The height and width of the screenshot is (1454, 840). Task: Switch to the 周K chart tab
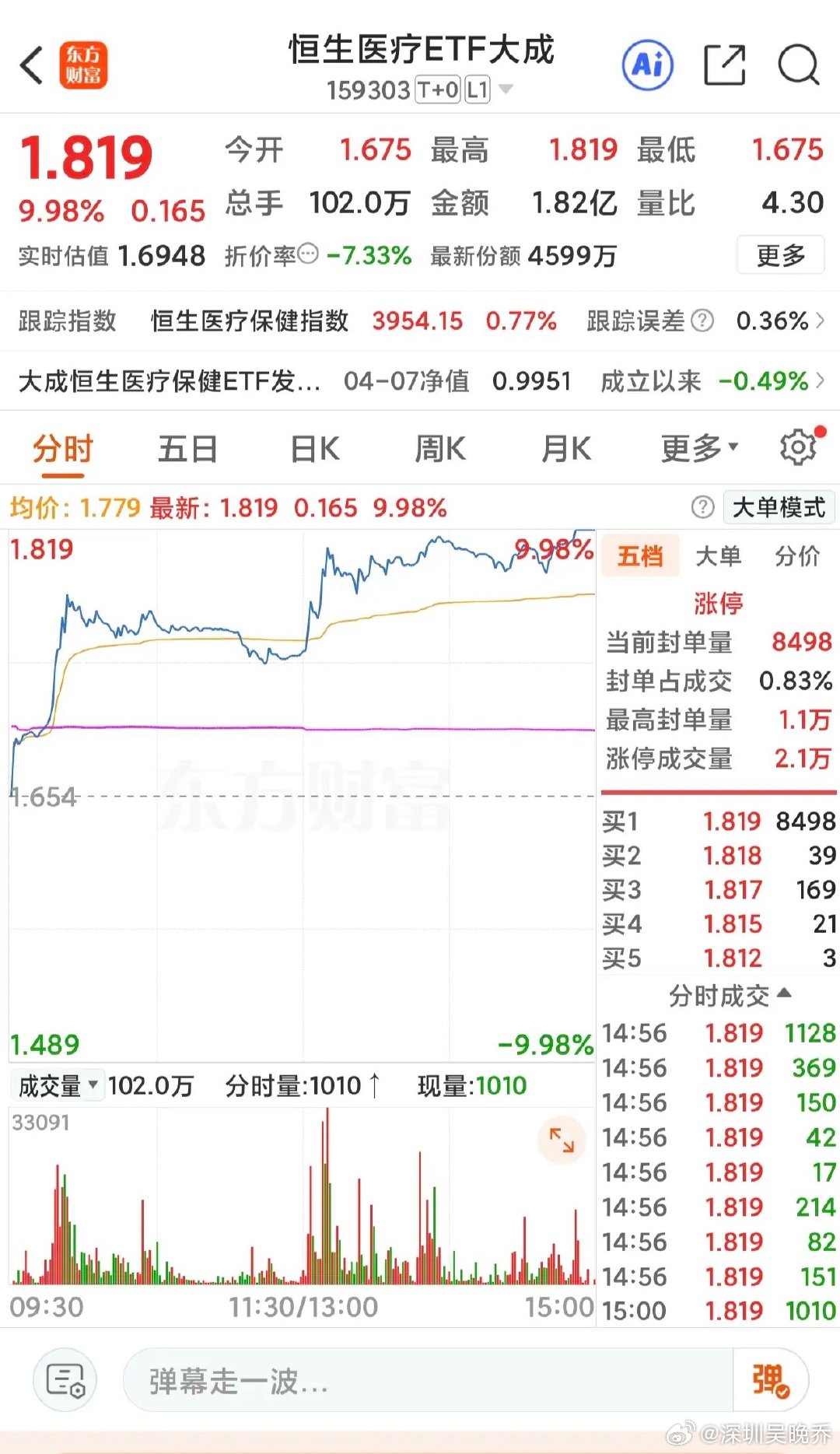[439, 447]
